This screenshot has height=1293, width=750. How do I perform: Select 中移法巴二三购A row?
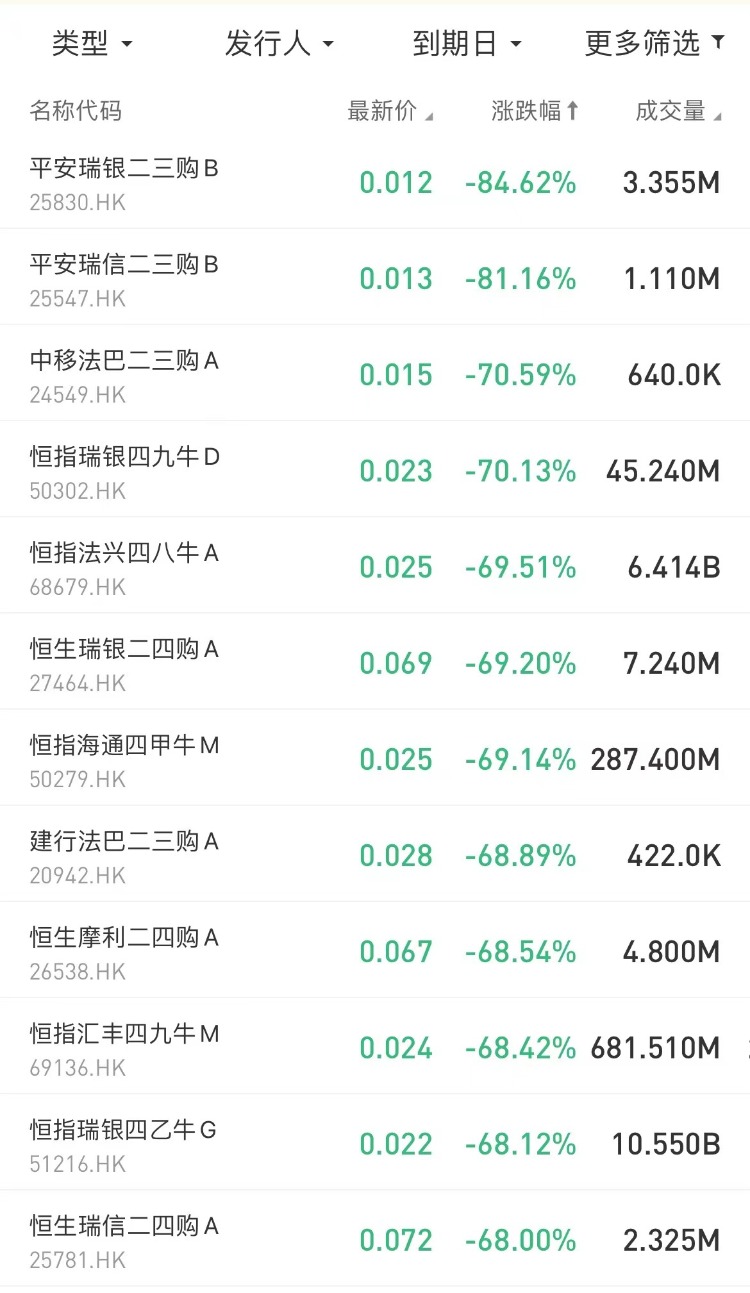coord(375,374)
